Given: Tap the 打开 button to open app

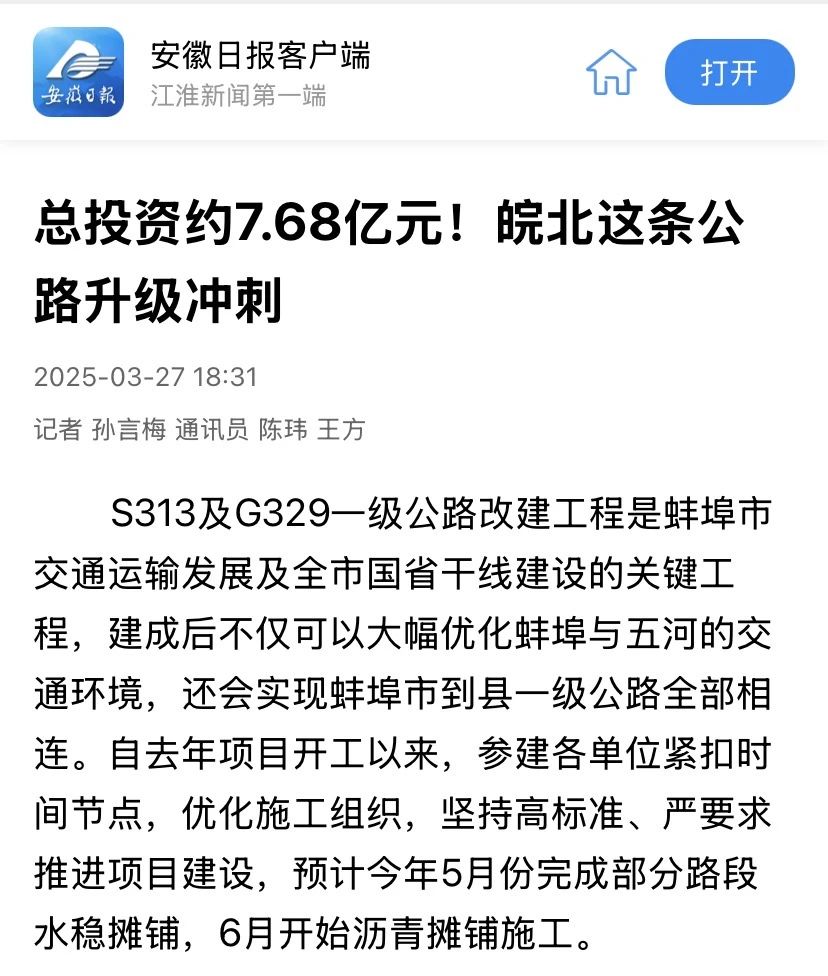Looking at the screenshot, I should pyautogui.click(x=729, y=72).
